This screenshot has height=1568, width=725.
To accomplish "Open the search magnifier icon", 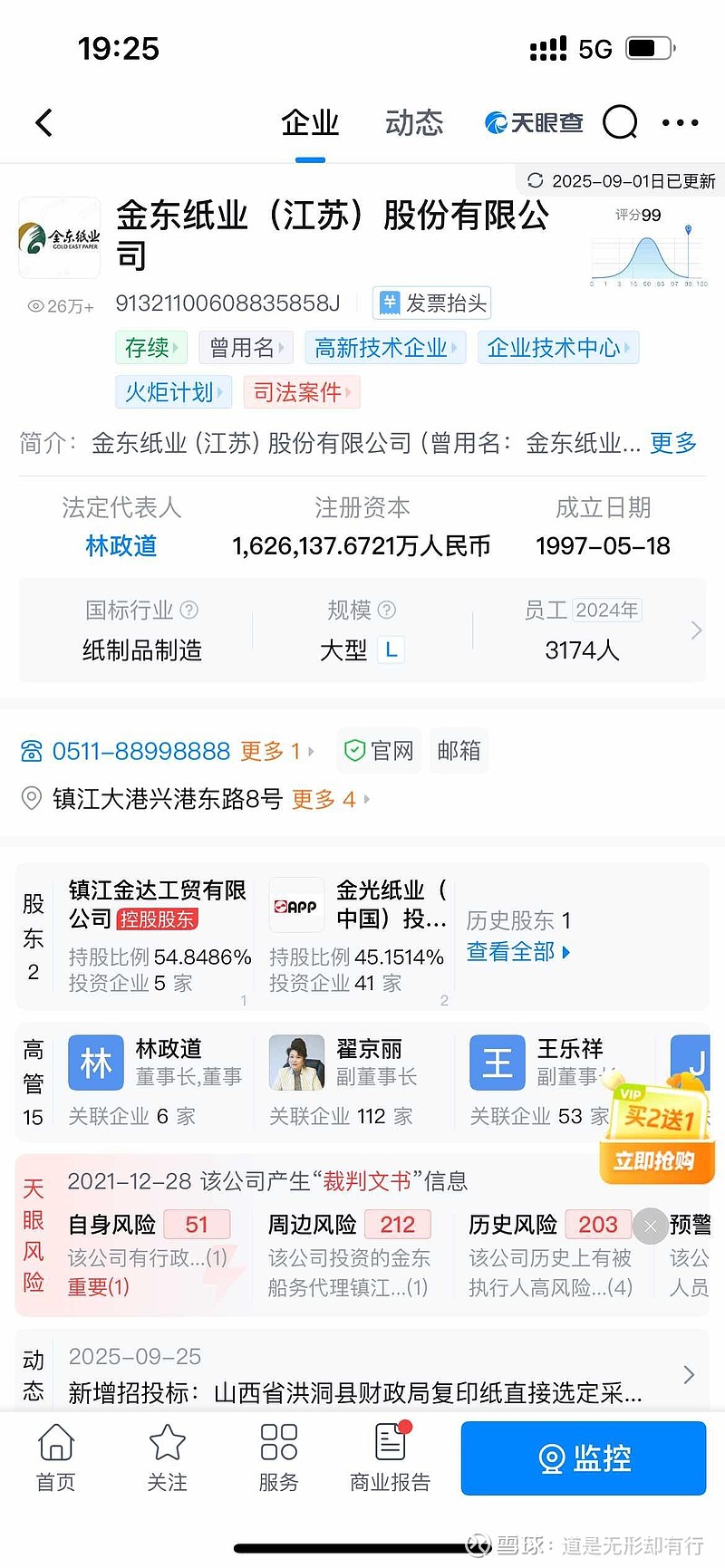I will click(x=620, y=122).
